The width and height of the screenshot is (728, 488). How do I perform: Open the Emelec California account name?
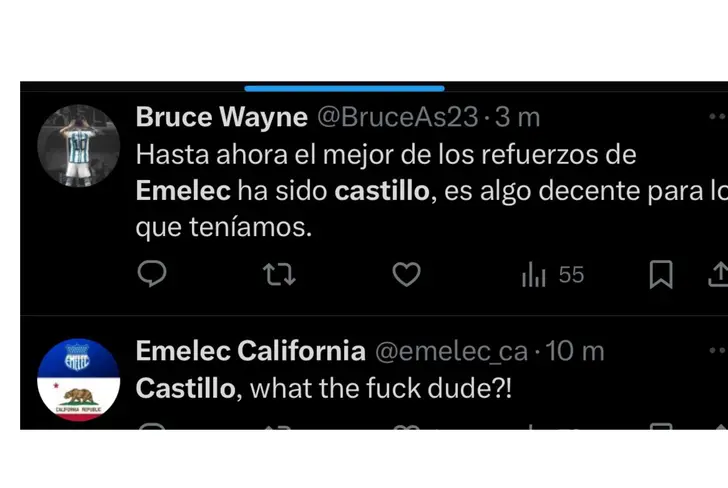tap(250, 351)
